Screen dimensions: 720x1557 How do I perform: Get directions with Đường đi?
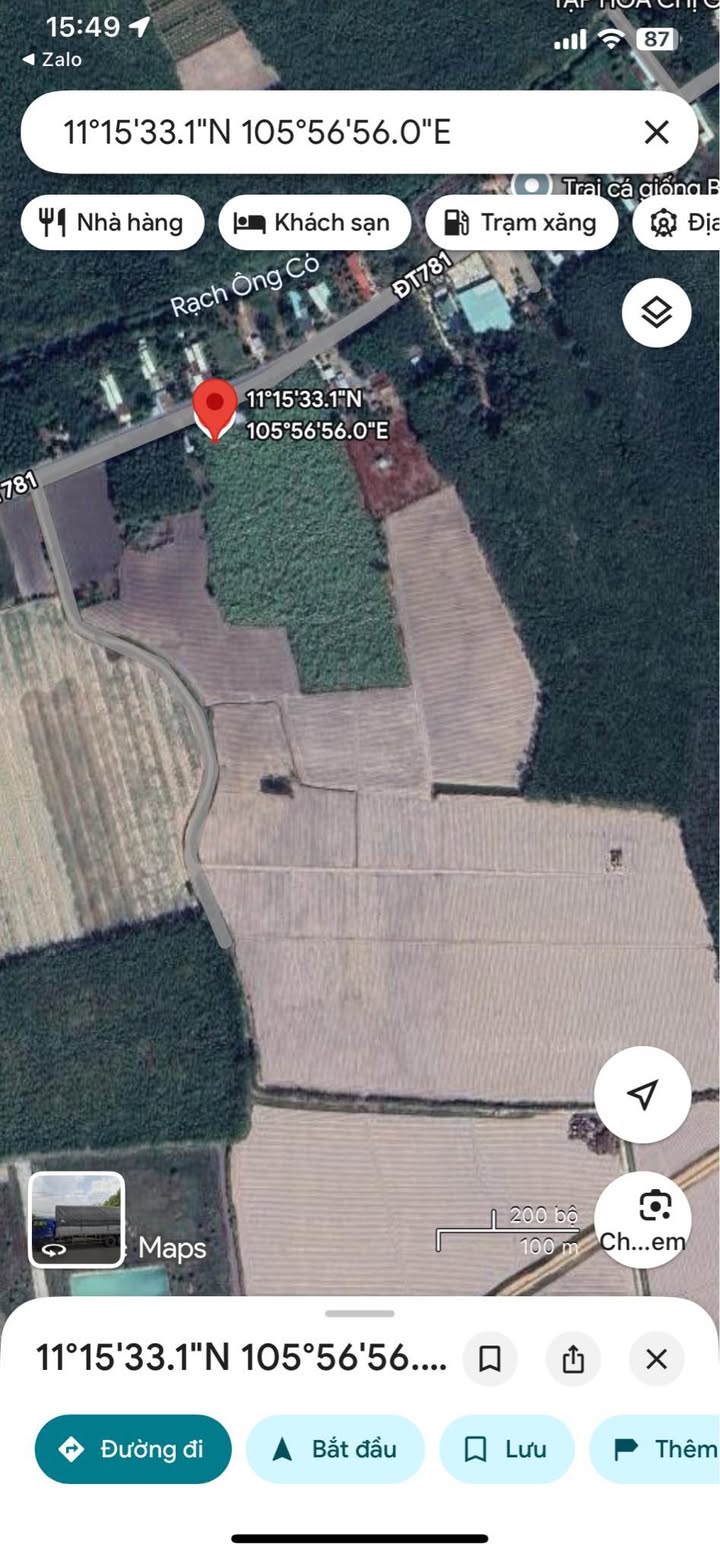coord(133,1449)
